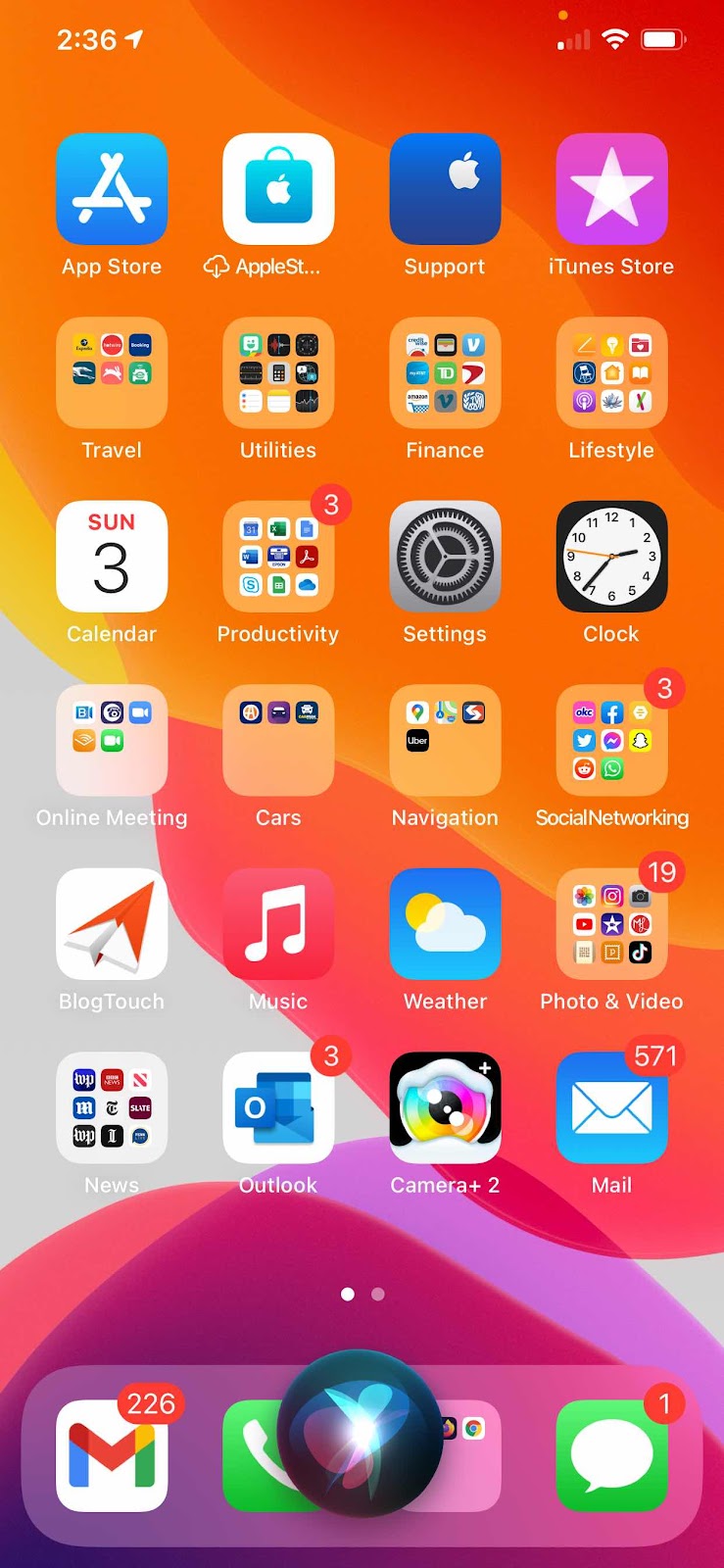Open the Productivity folder
This screenshot has height=1568, width=724.
[278, 557]
